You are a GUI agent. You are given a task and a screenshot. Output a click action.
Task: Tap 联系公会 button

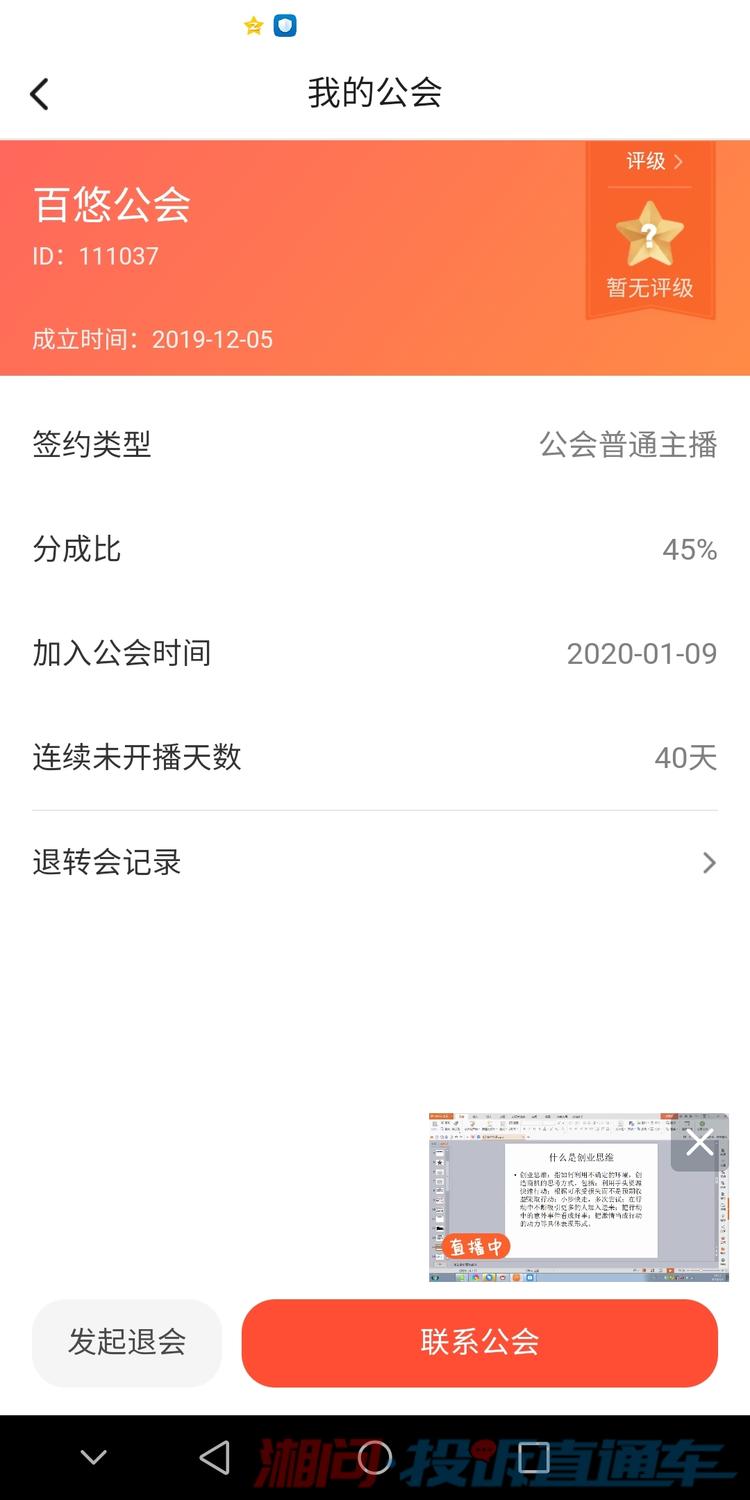pos(480,1342)
